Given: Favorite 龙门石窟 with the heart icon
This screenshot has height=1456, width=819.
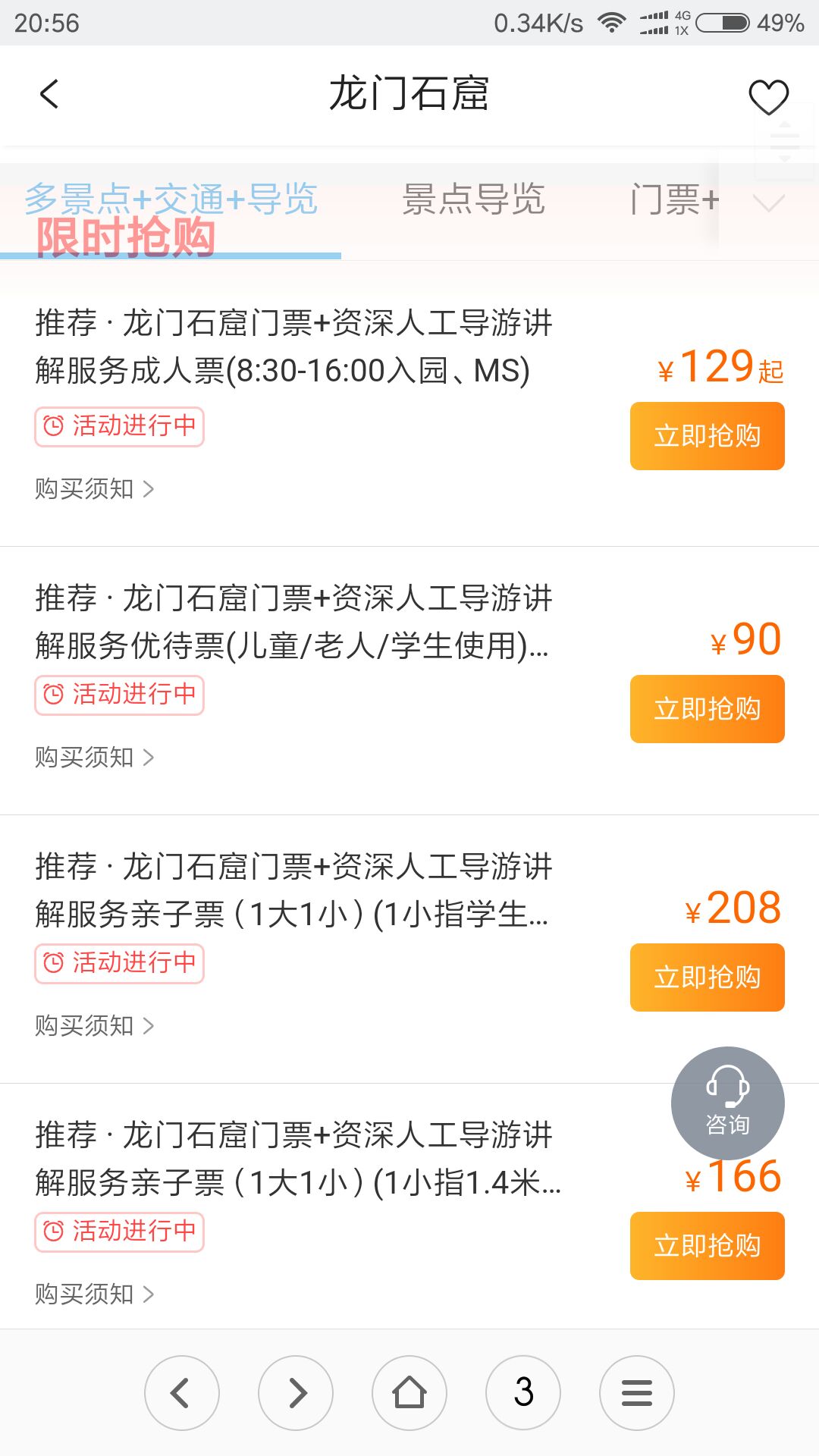Looking at the screenshot, I should point(768,97).
